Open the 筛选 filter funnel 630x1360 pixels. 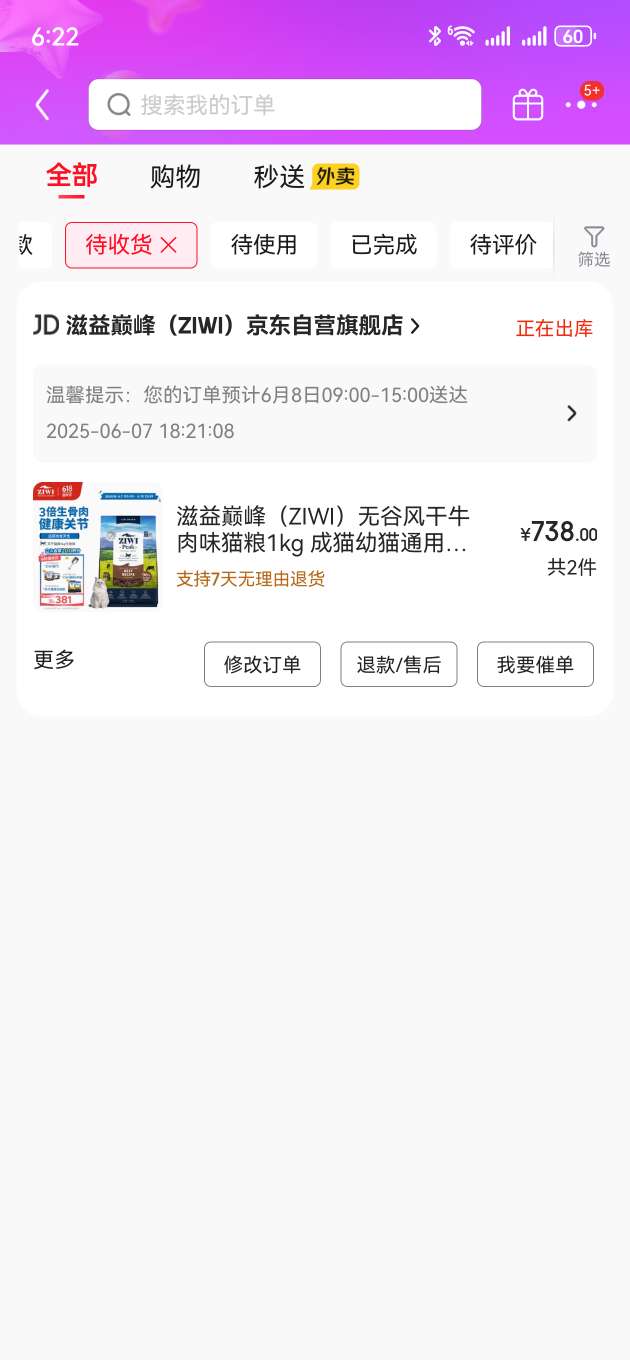pyautogui.click(x=593, y=245)
